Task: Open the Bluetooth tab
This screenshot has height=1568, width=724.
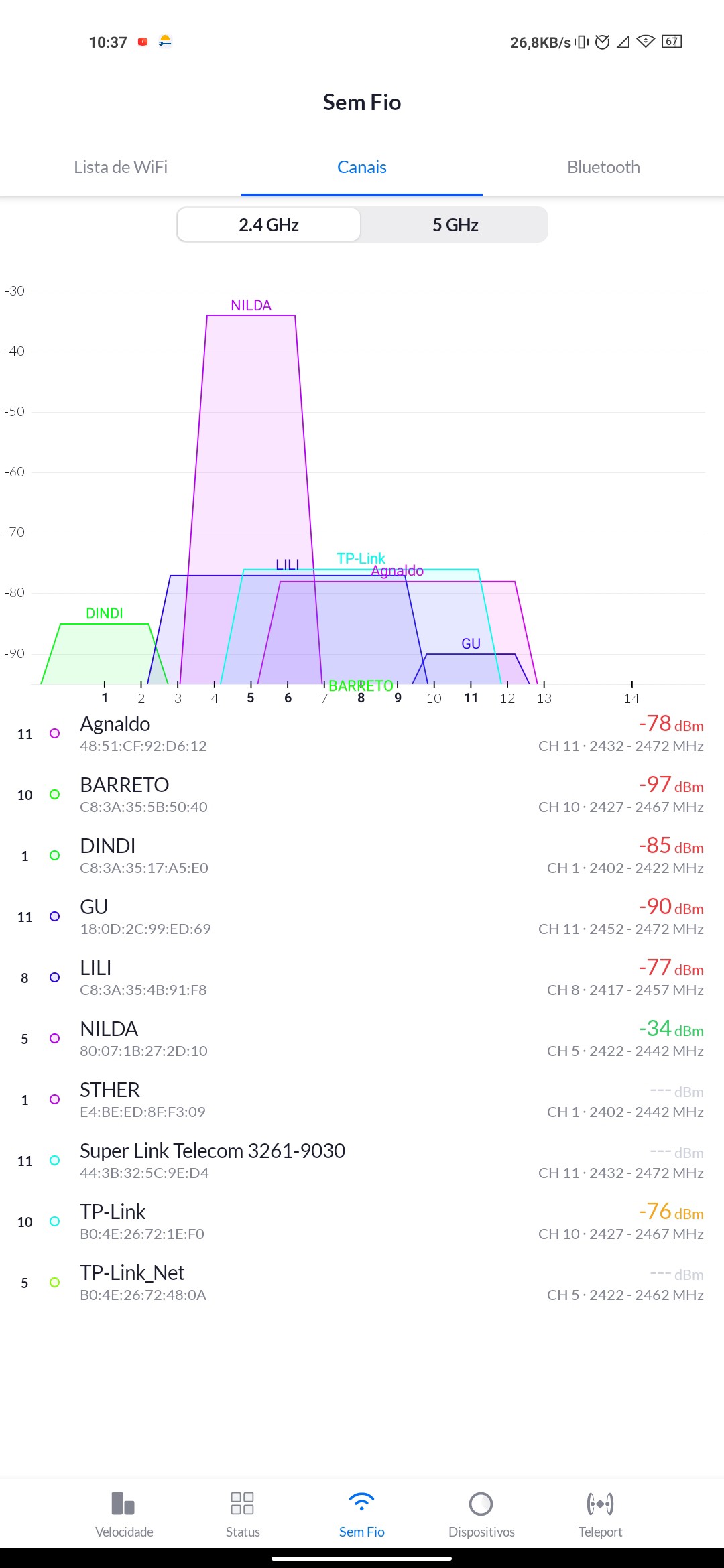Action: [x=603, y=168]
